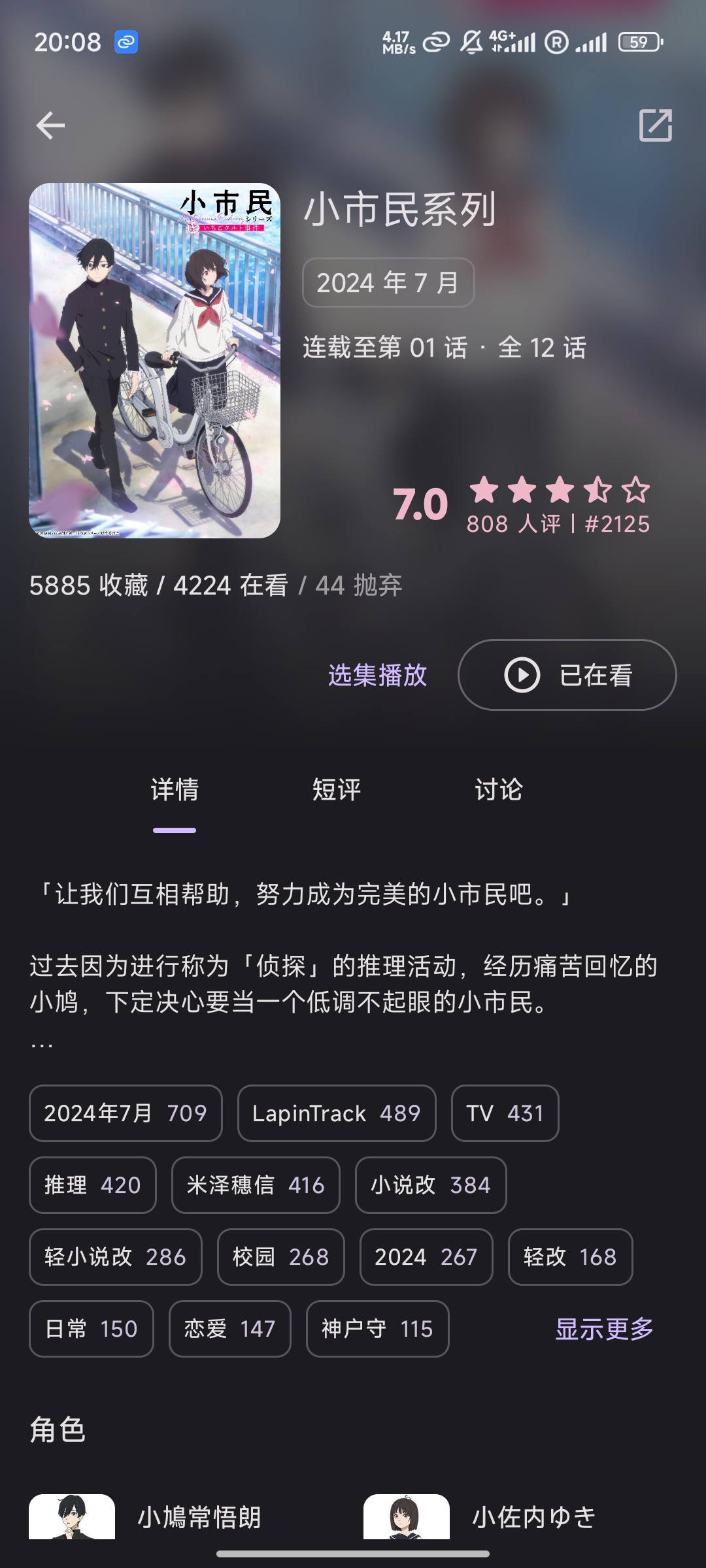
Task: Open the LapinTrack tag
Action: point(337,1113)
